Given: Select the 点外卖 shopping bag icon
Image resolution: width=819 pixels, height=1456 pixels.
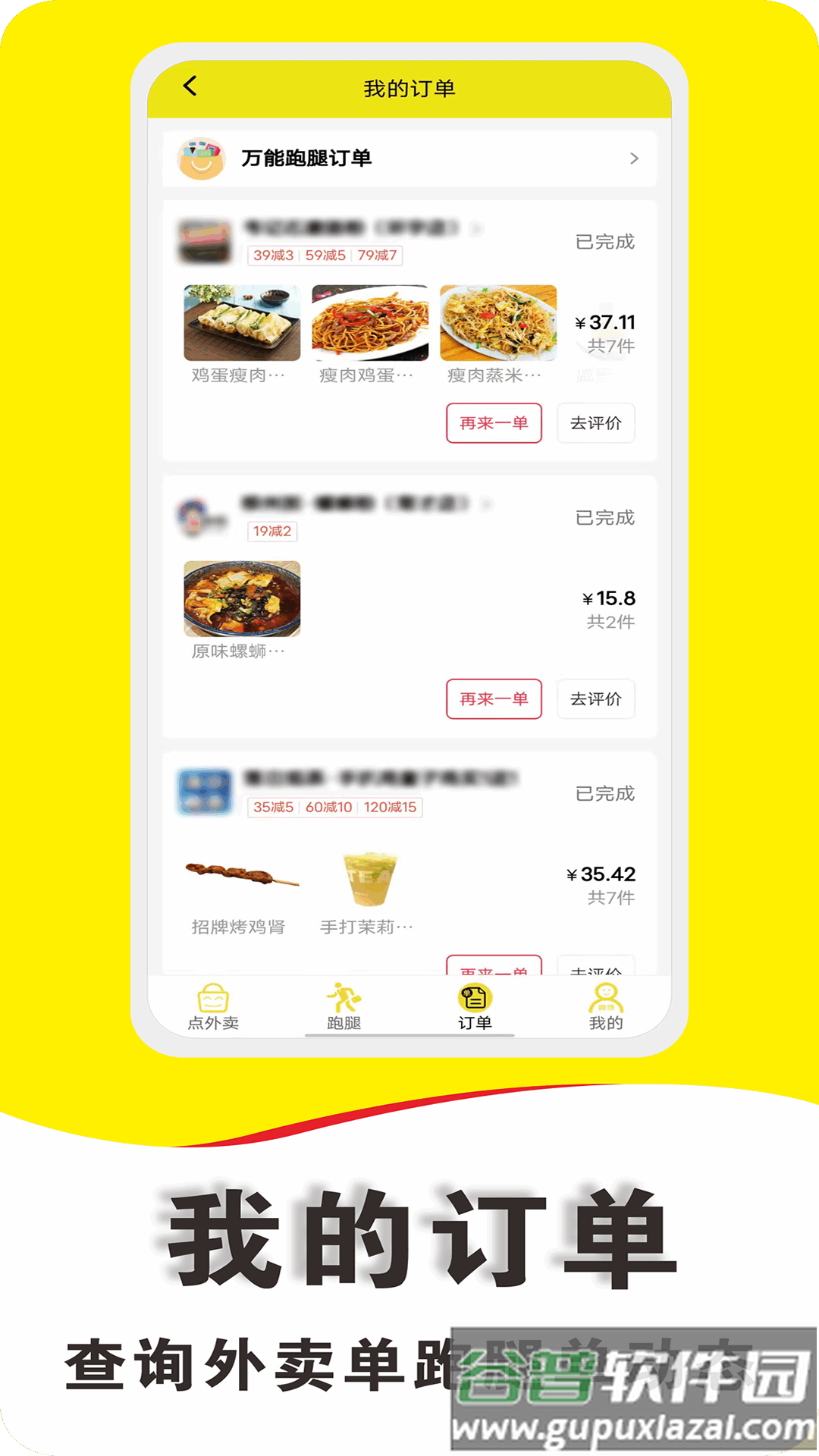Looking at the screenshot, I should click(215, 999).
